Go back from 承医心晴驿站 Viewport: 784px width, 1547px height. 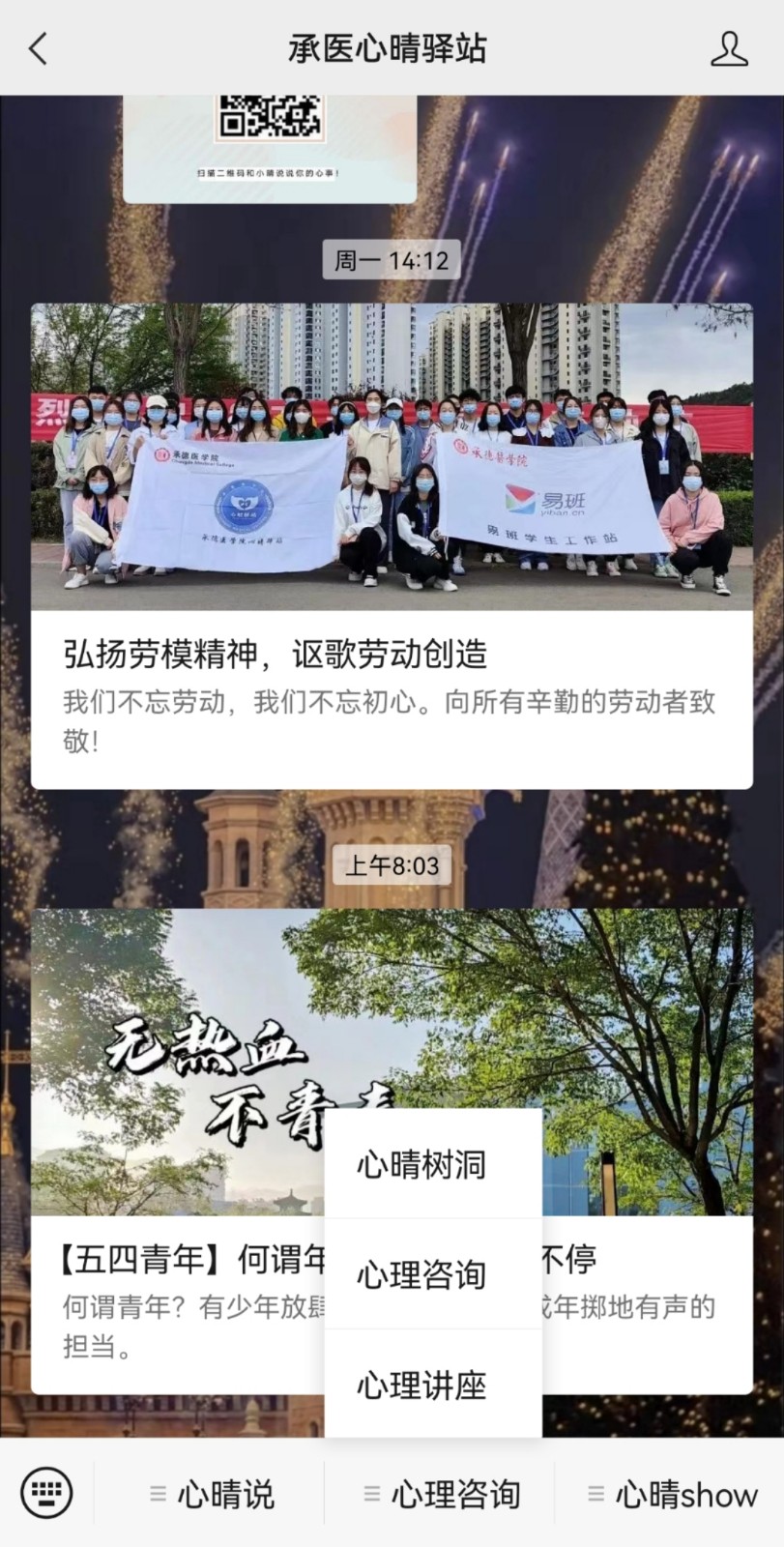click(39, 48)
